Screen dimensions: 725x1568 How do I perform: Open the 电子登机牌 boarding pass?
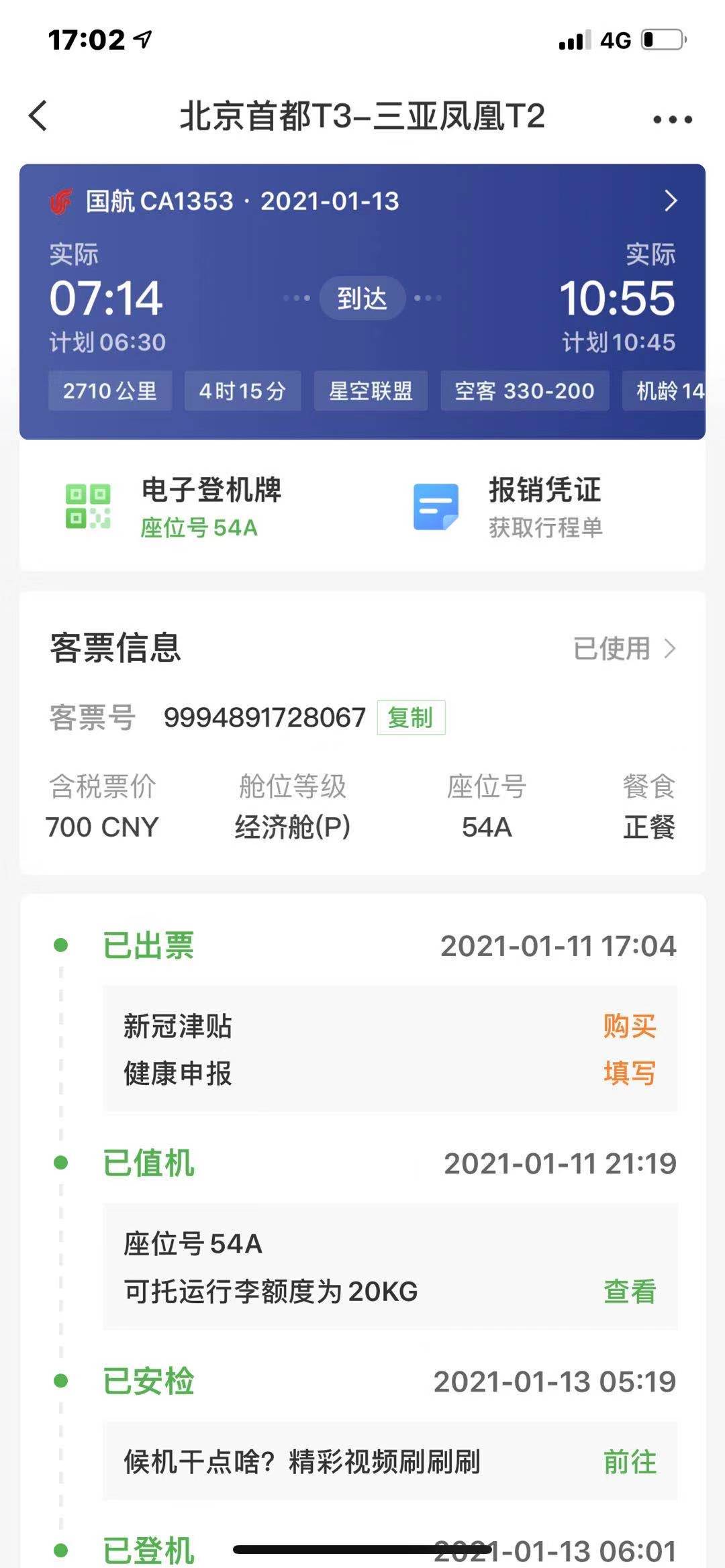coord(175,507)
